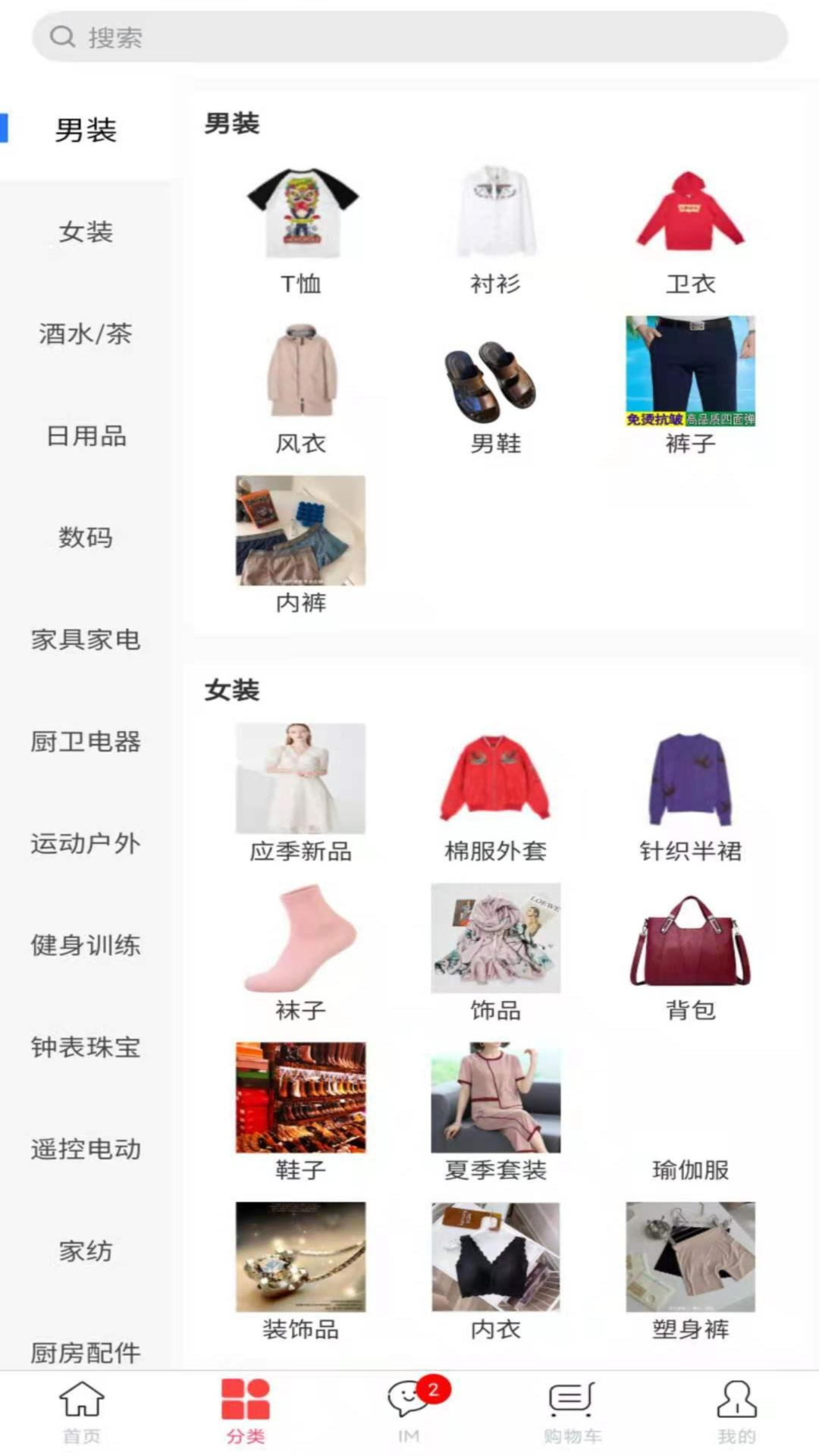This screenshot has height=1456, width=819.
Task: Switch to the 首页 home tab
Action: coord(82,1411)
